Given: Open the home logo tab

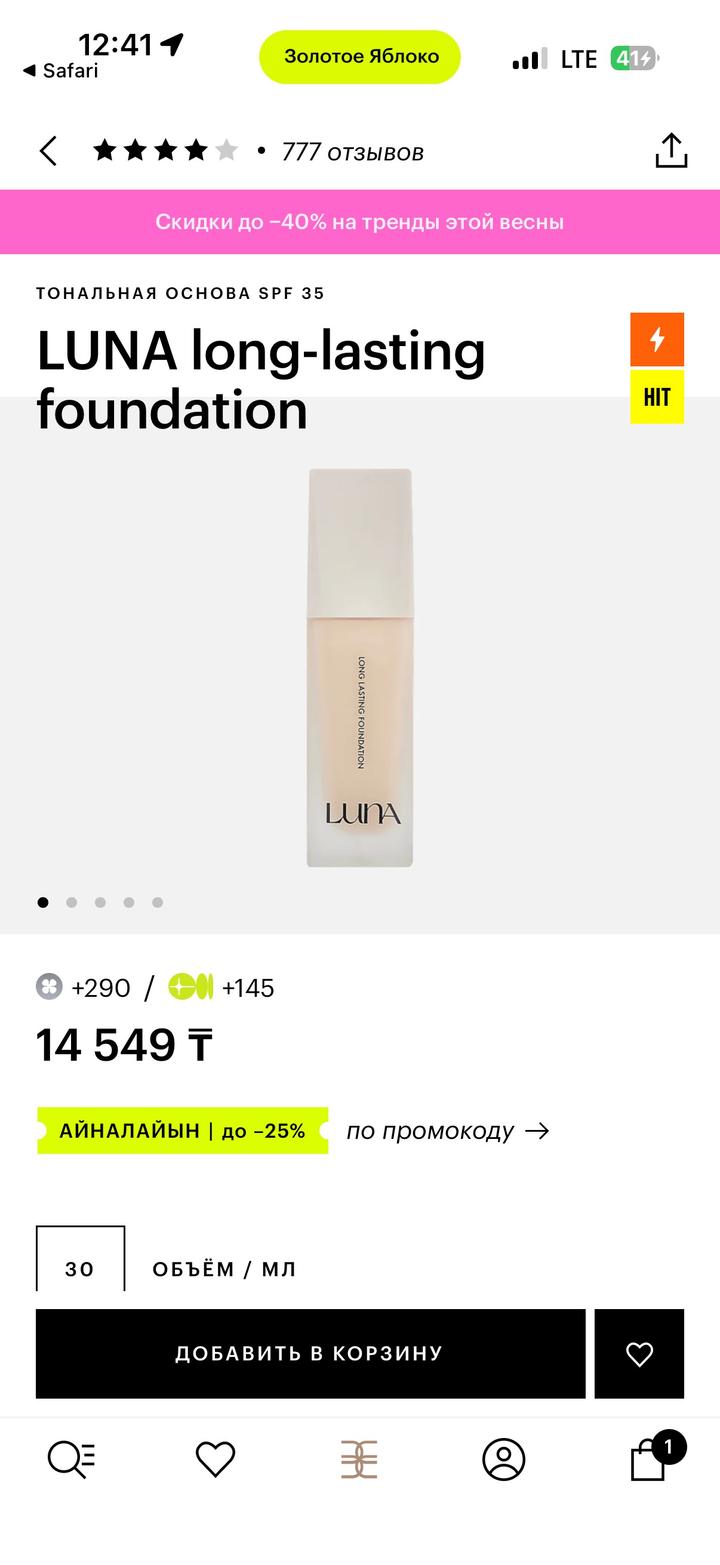Looking at the screenshot, I should pyautogui.click(x=359, y=1459).
